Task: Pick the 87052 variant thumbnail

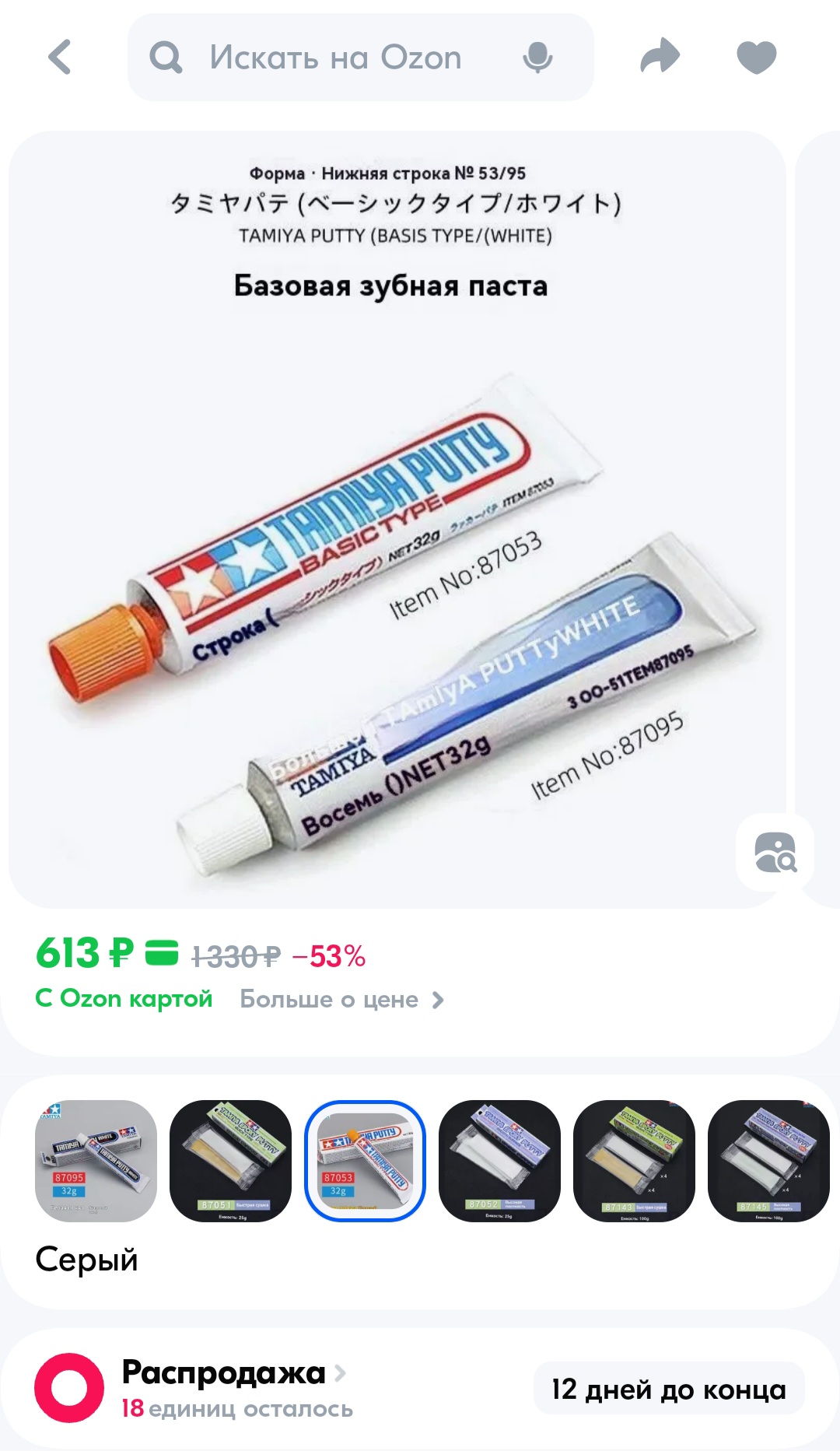Action: coord(499,1161)
